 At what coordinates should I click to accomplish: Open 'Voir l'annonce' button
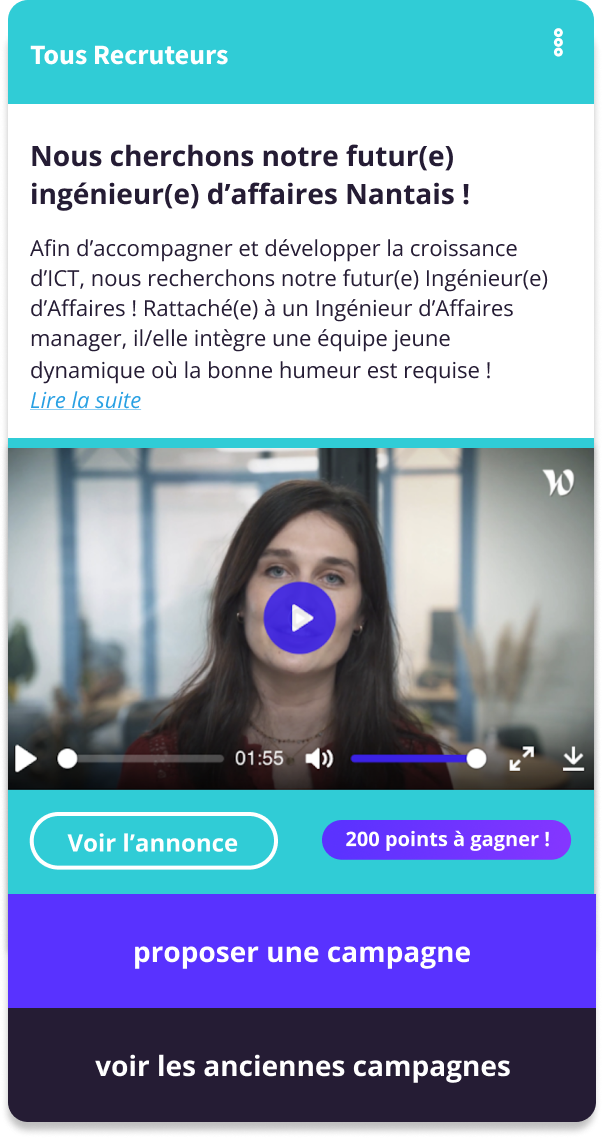click(153, 841)
